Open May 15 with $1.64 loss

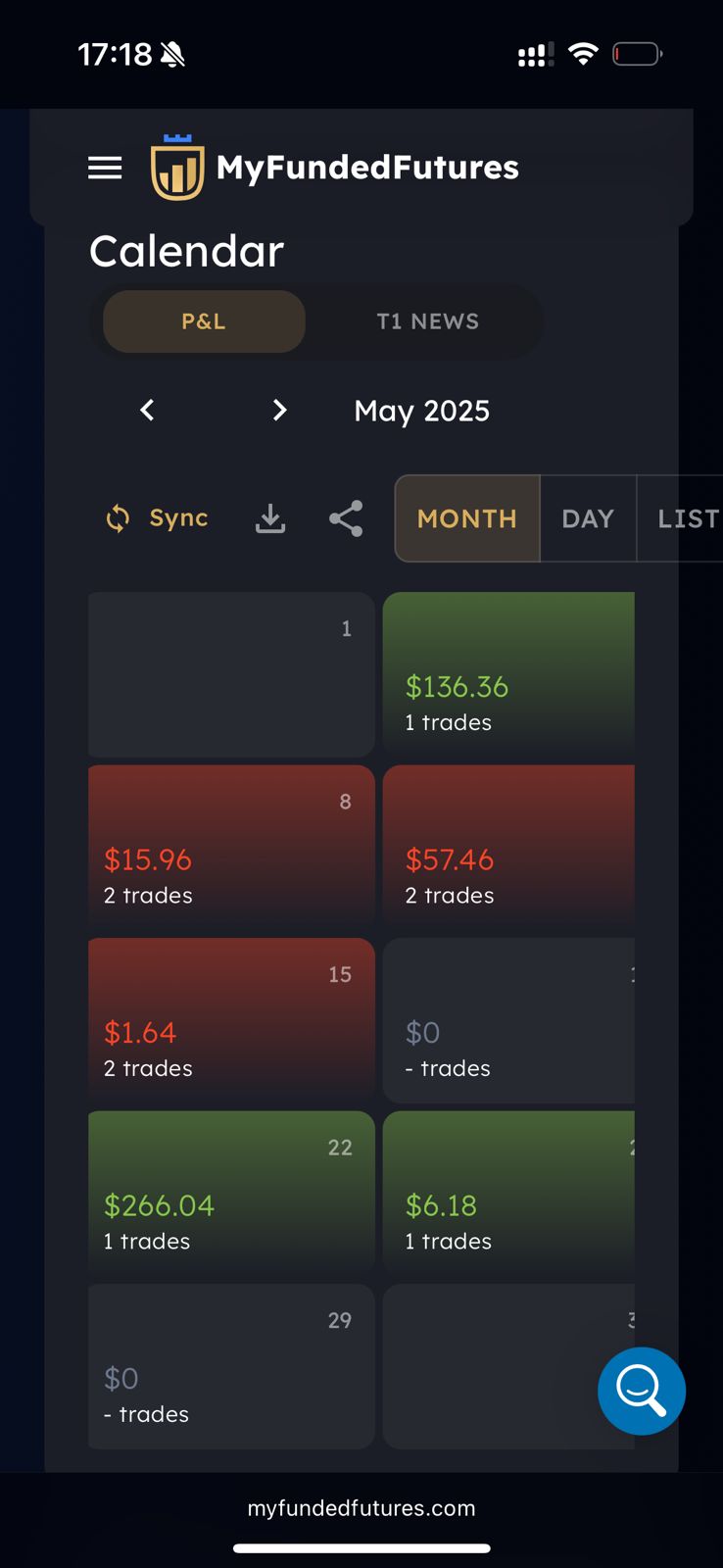pos(231,1020)
